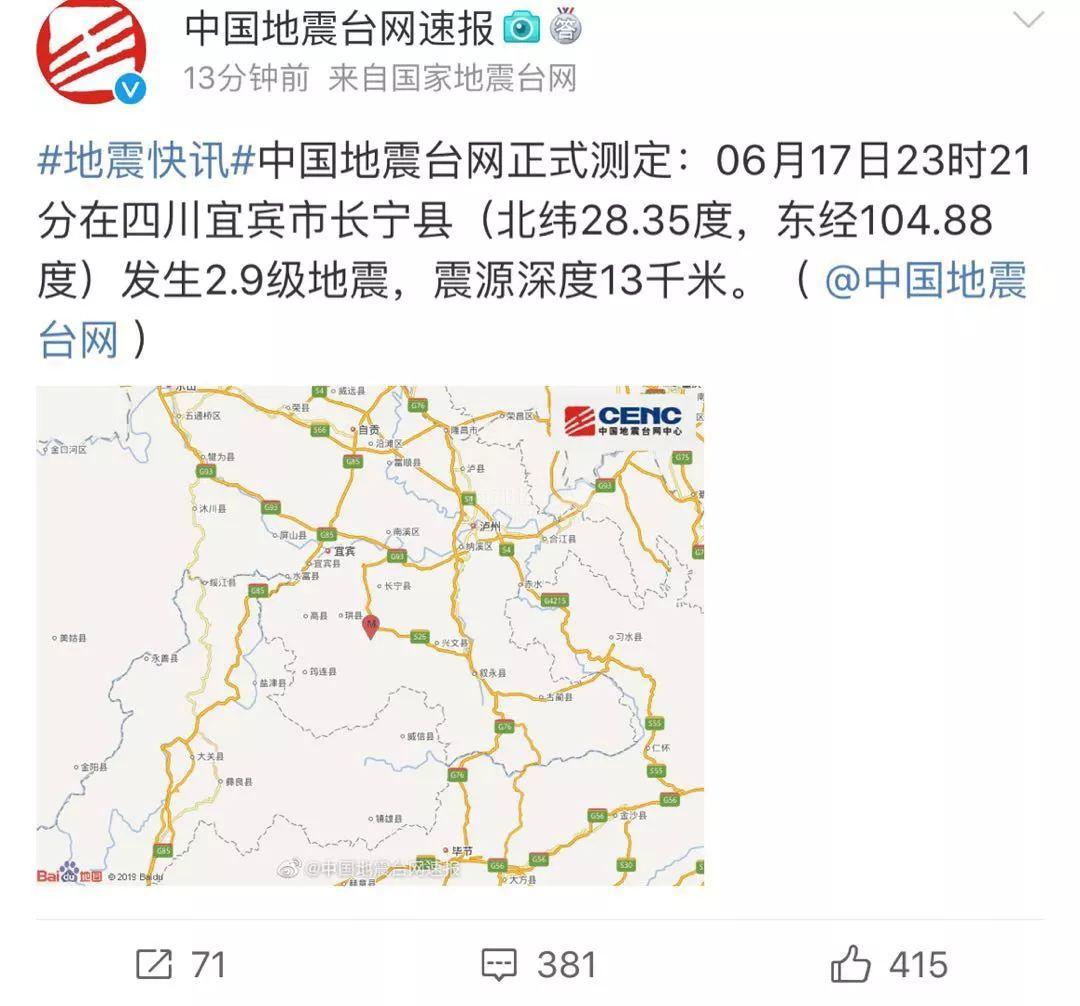Like the post with 415 likes
Image resolution: width=1080 pixels, height=1006 pixels.
(889, 965)
